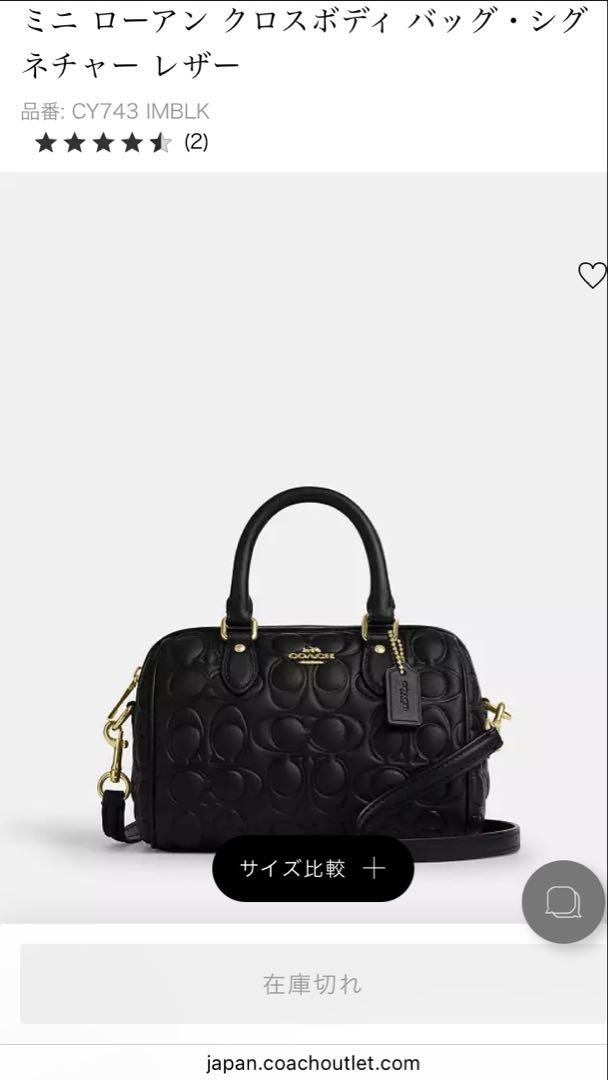Screen dimensions: 608x1080
Task: Open the サイズ比較 size comparison button
Action: (313, 869)
